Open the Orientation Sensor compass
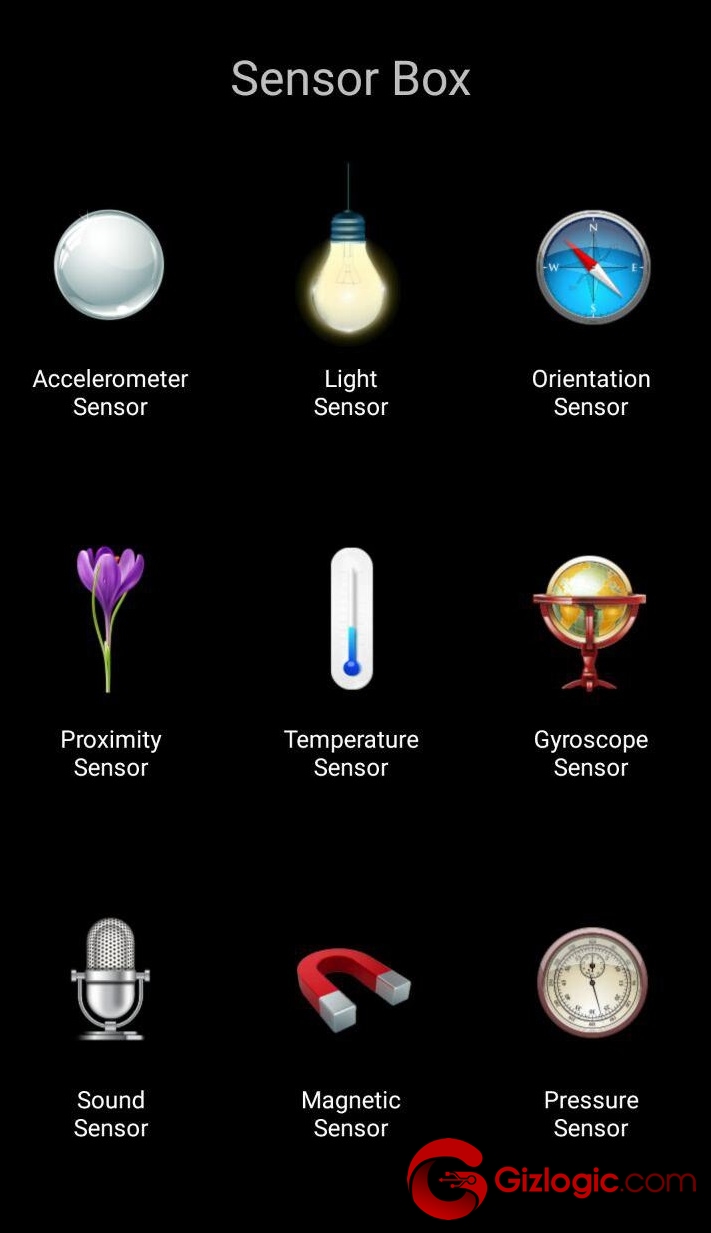Image resolution: width=711 pixels, height=1233 pixels. 592,266
